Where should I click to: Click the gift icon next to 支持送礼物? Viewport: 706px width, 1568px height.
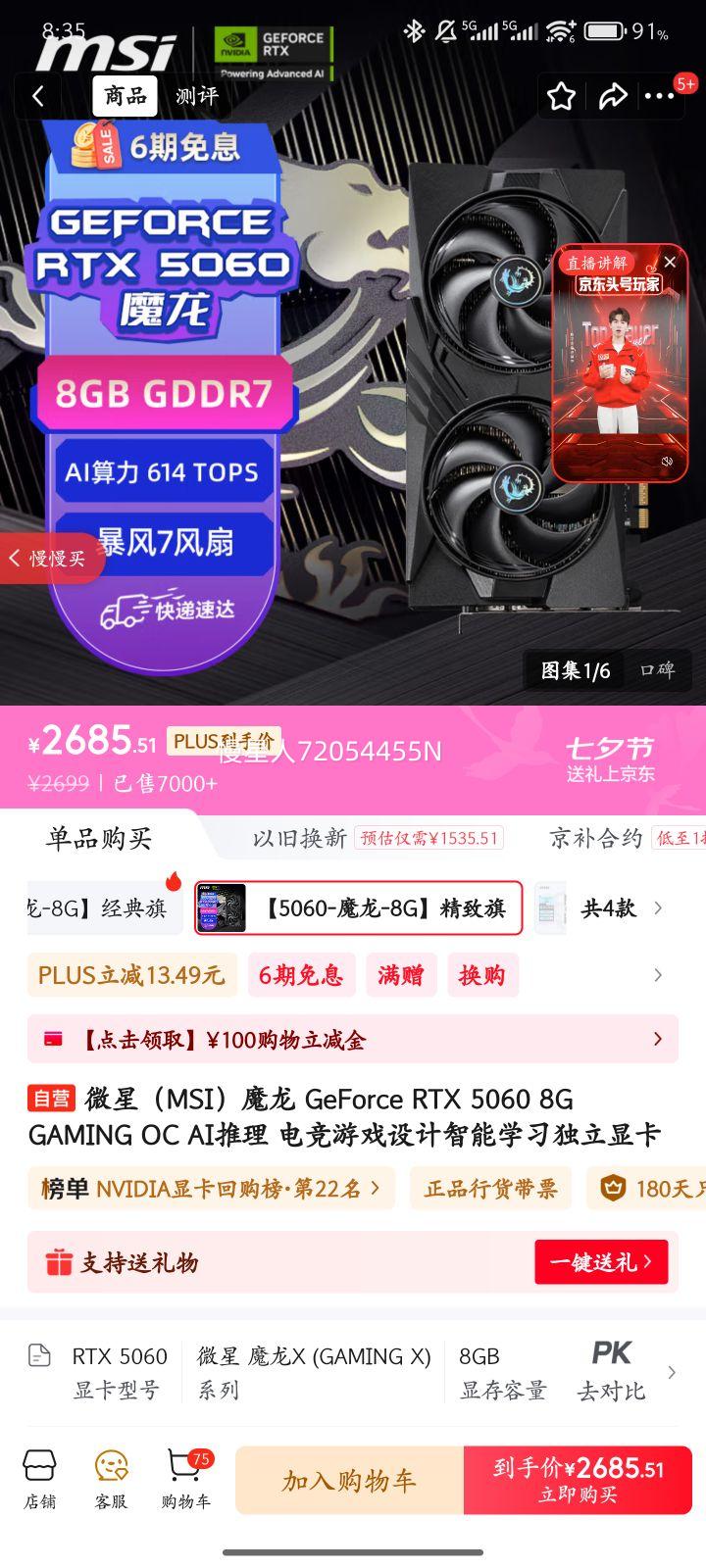(x=57, y=1262)
